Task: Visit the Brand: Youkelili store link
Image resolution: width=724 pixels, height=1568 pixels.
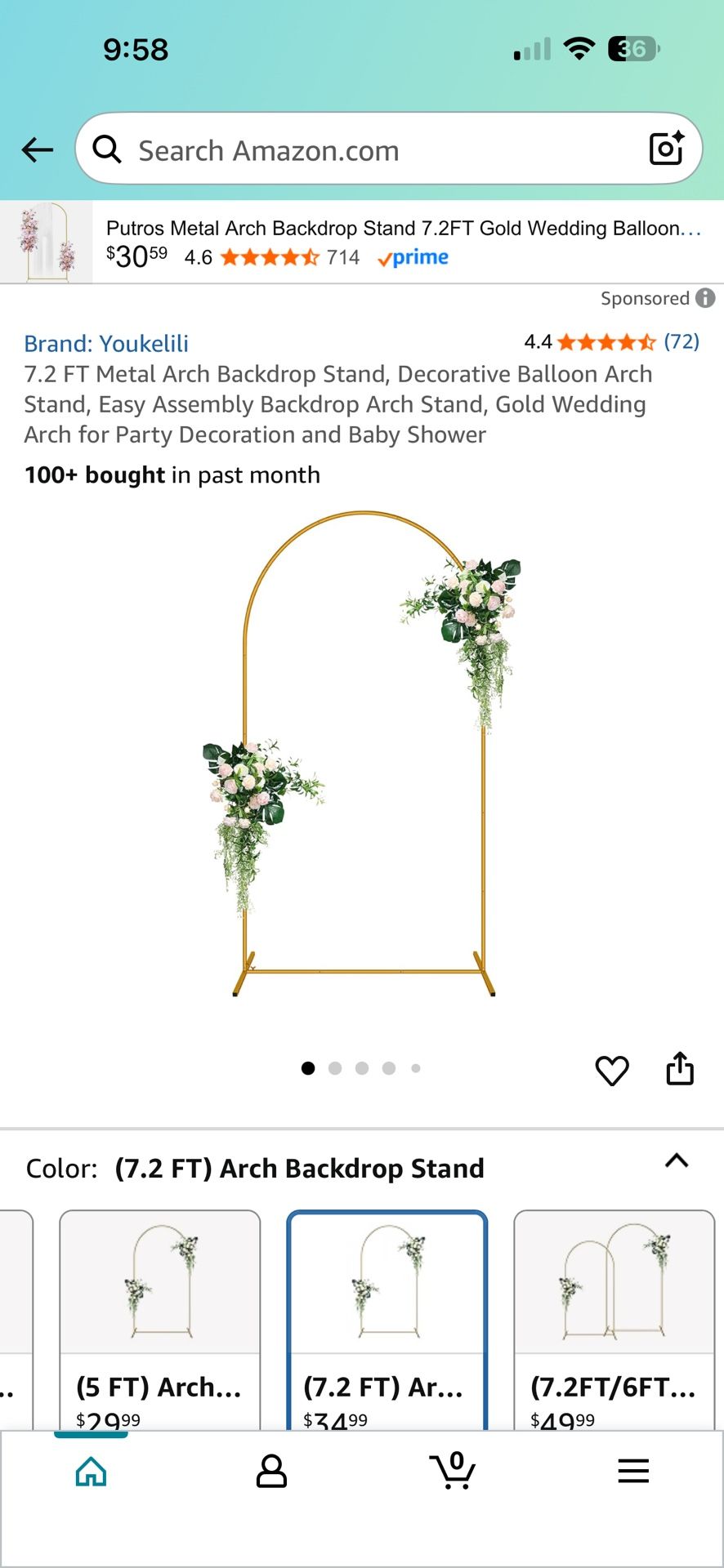Action: [106, 343]
